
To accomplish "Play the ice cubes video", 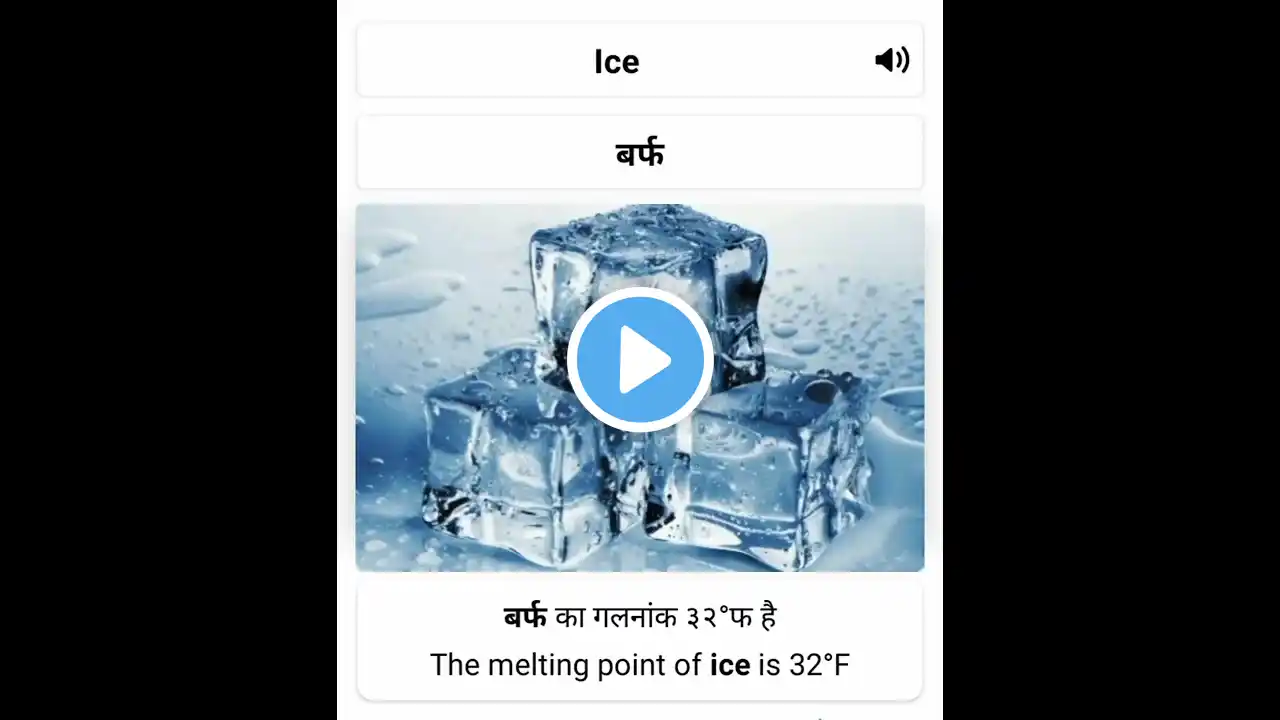I will tap(640, 360).
